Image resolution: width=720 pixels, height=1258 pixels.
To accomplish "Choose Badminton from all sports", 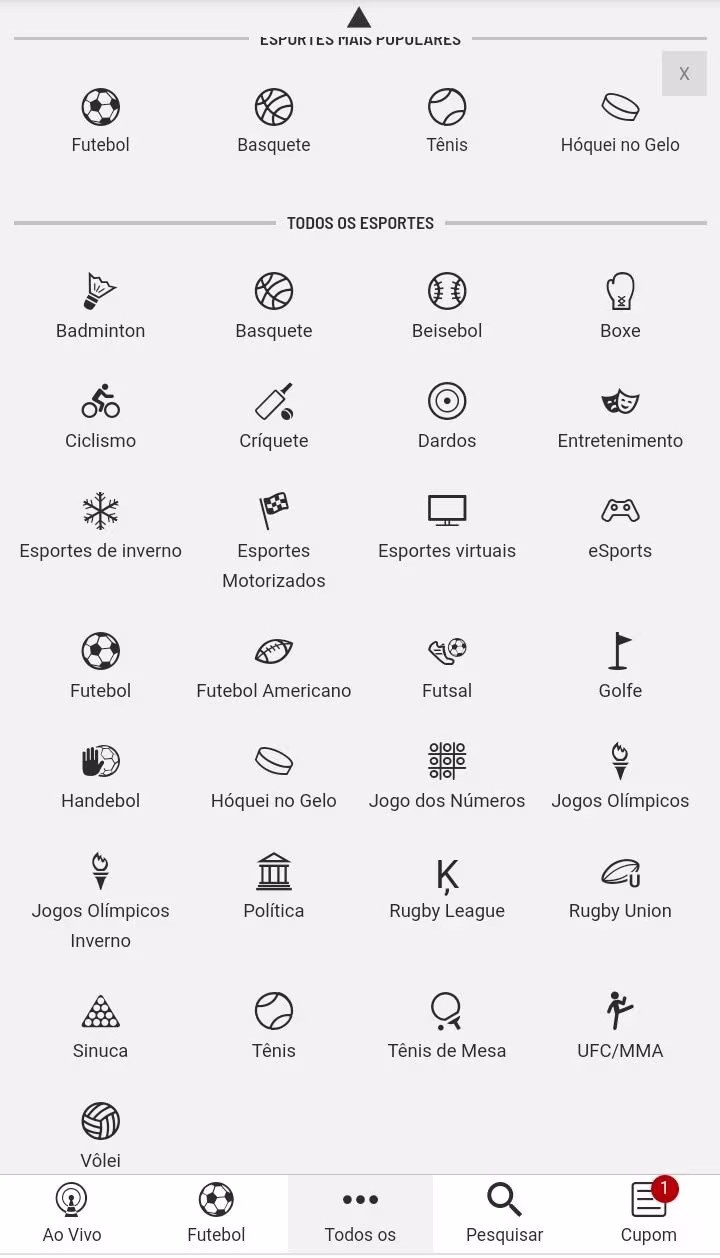I will [x=100, y=306].
